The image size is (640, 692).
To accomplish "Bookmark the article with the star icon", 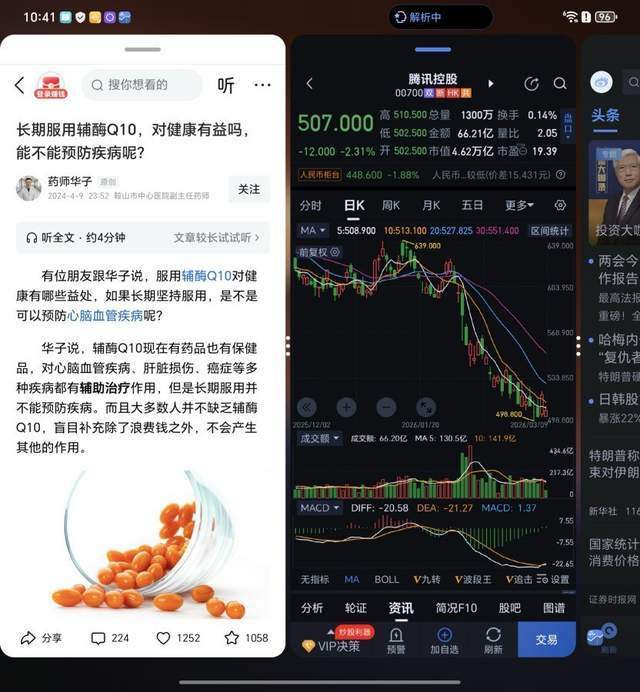I will [x=246, y=638].
